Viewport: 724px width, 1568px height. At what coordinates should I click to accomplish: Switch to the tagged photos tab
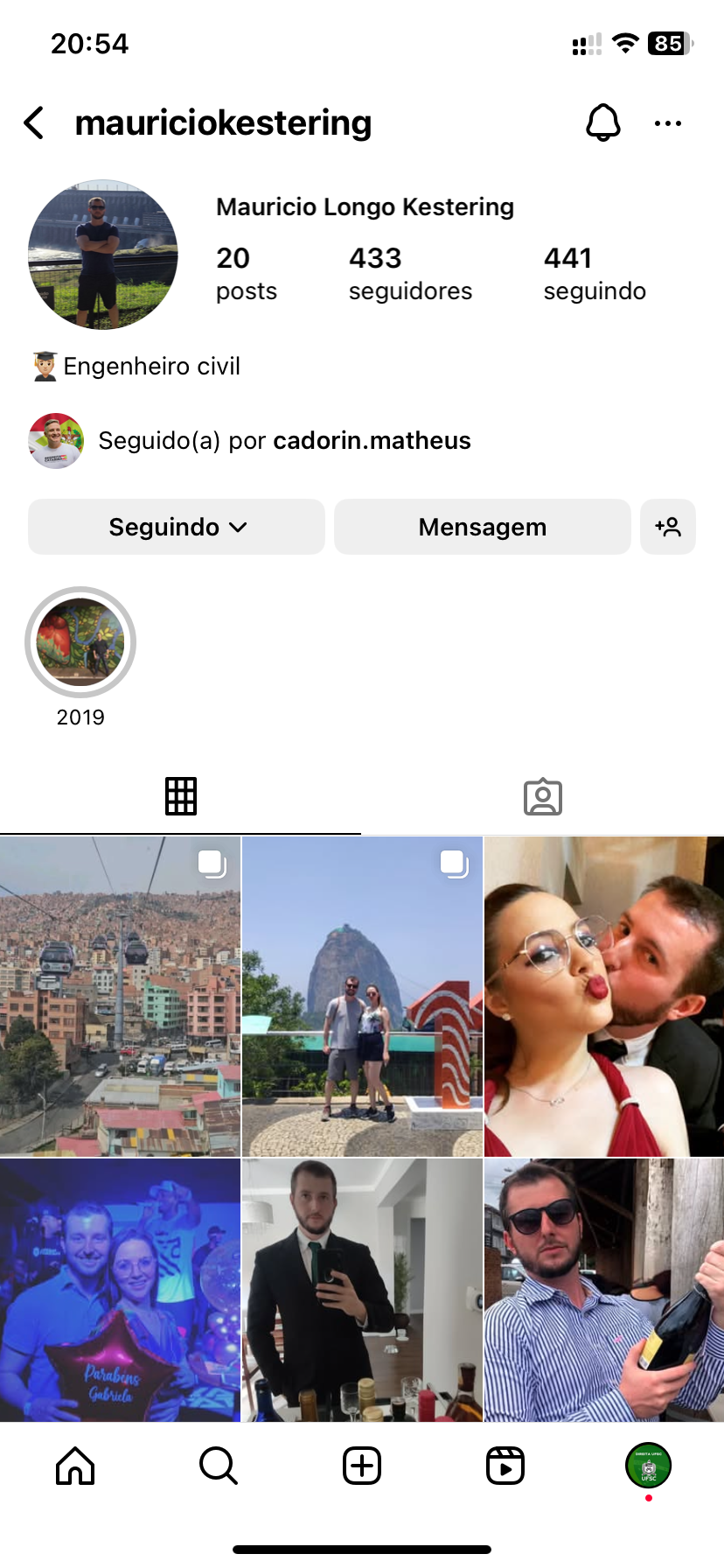point(542,796)
